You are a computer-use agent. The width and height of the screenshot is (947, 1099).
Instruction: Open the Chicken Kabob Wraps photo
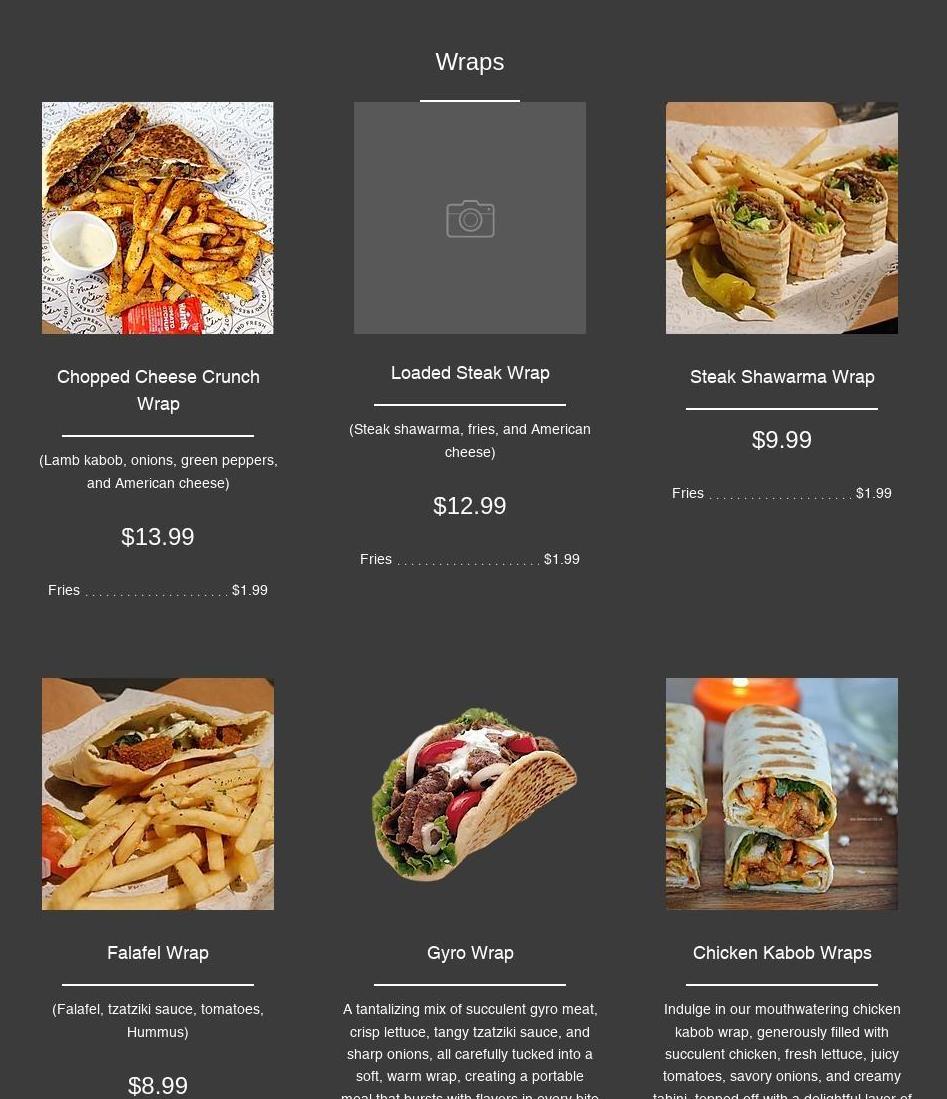click(x=782, y=794)
